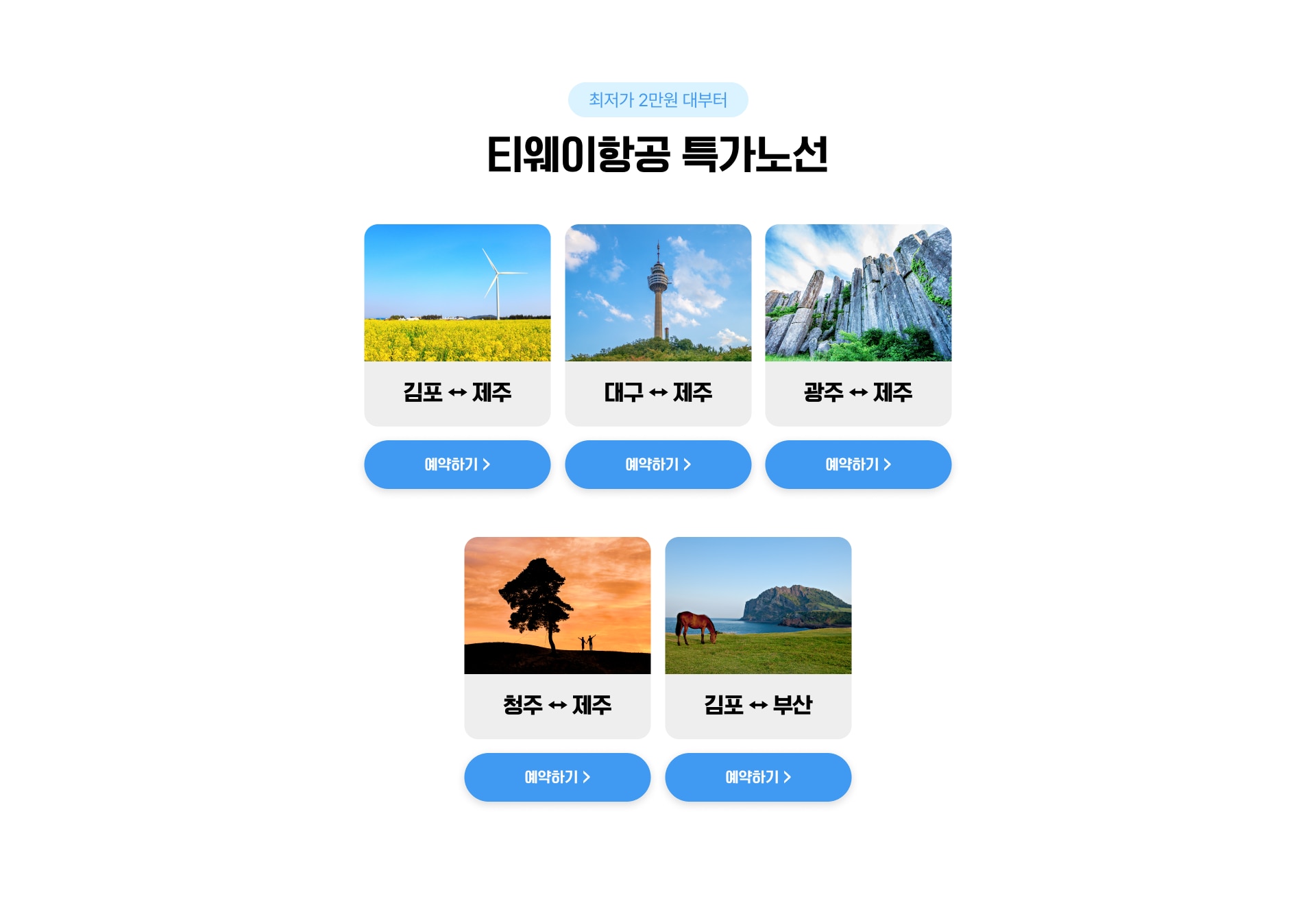Tap 예약하기 under 대구 ↔ 제주
The image size is (1316, 921).
658,464
